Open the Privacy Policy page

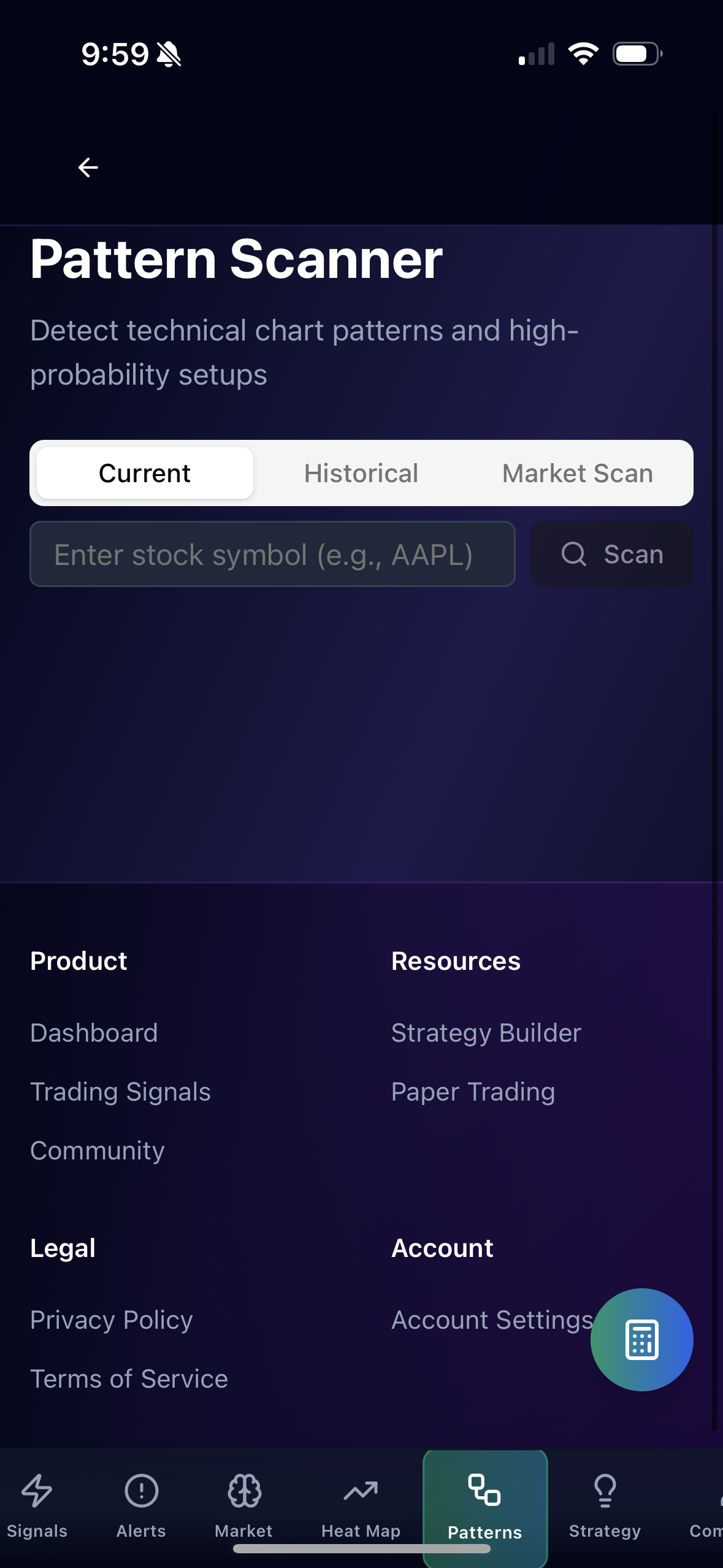tap(111, 1319)
